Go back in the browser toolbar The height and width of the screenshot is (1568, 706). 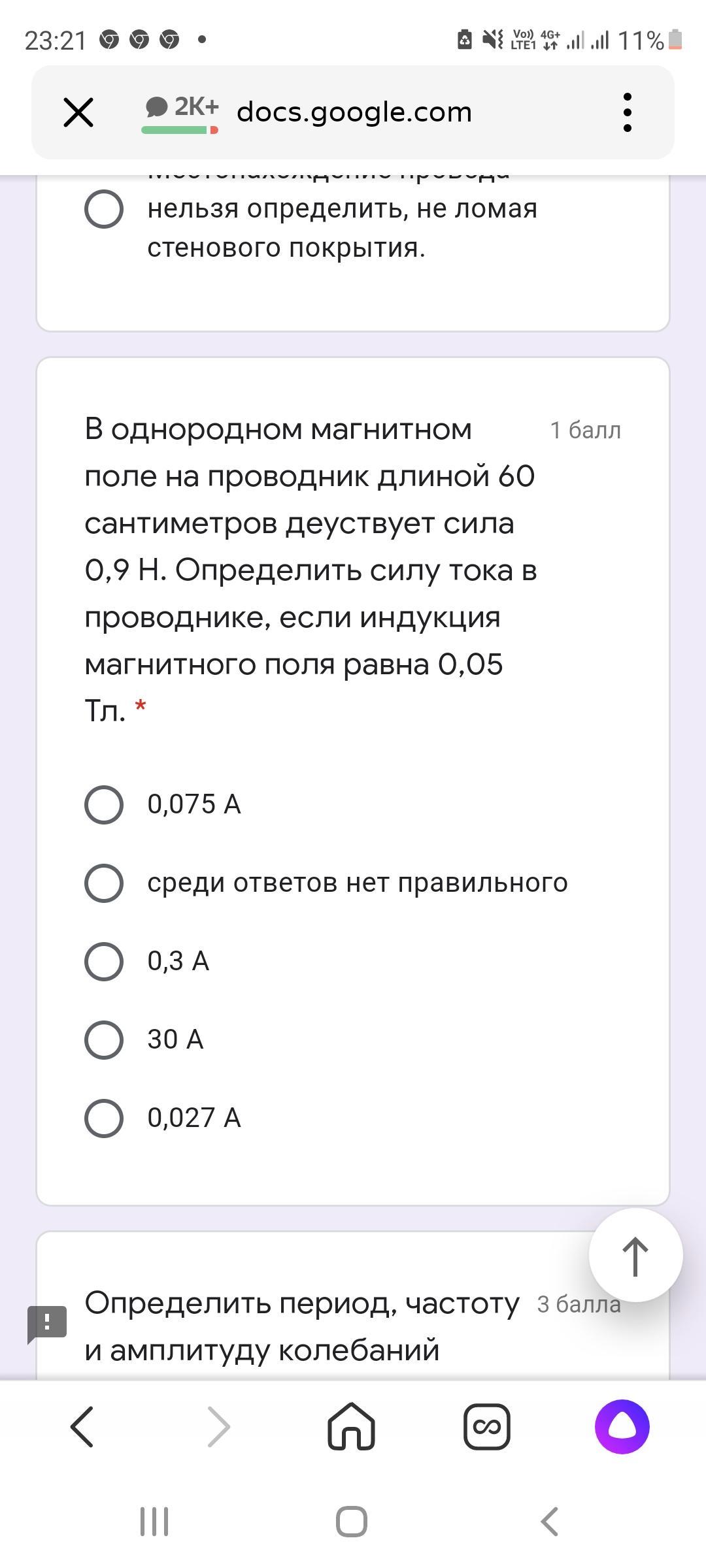pos(82,1426)
